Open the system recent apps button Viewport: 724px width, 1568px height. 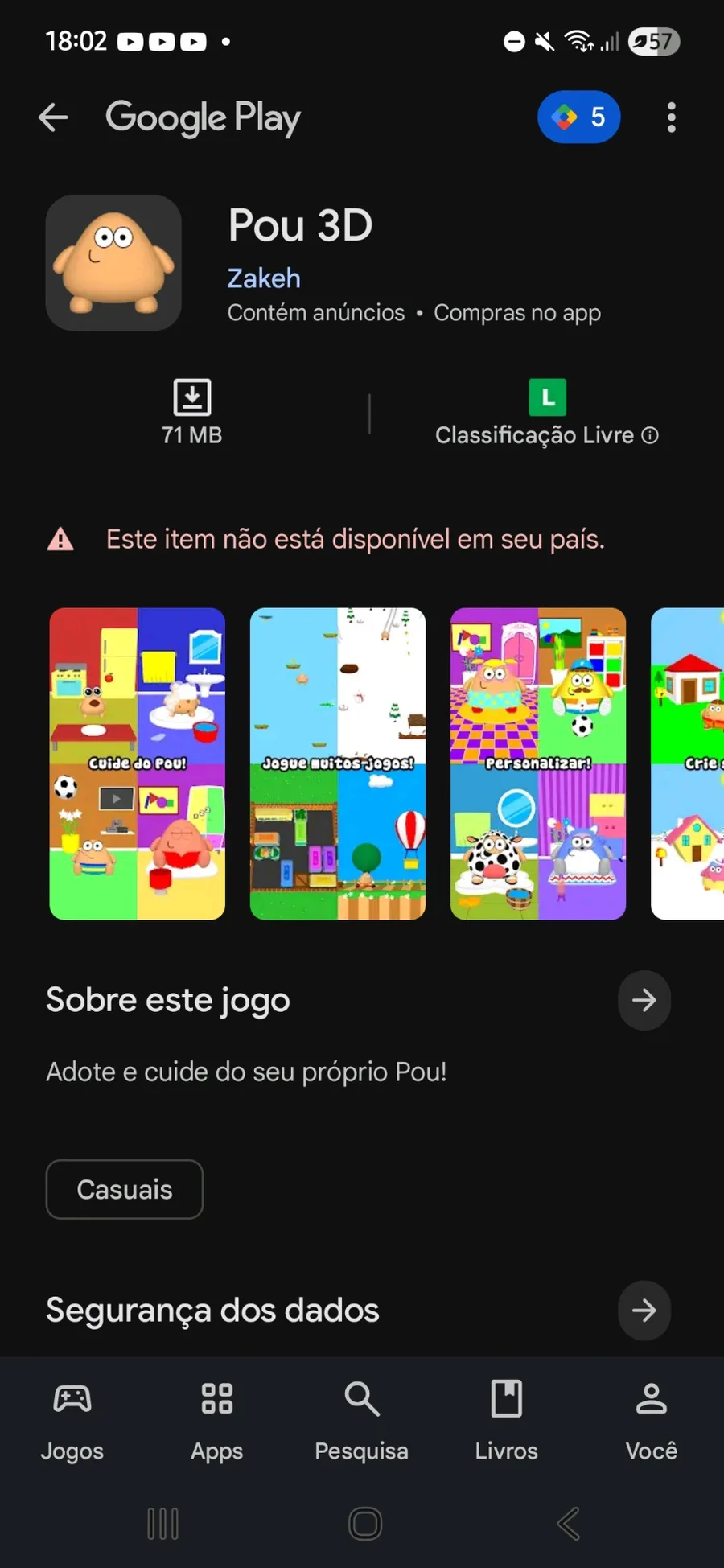(x=162, y=1523)
